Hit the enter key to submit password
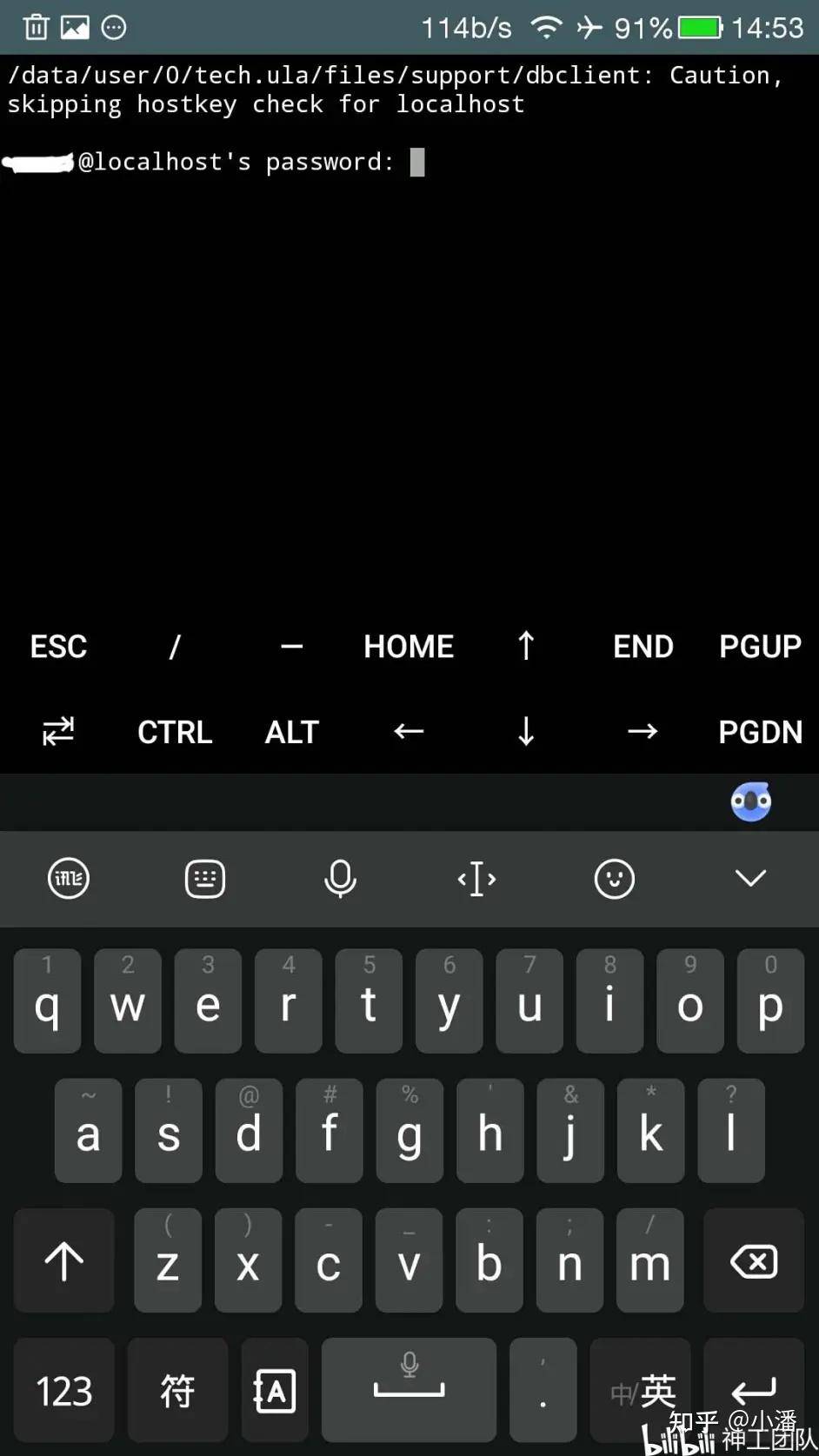Image resolution: width=819 pixels, height=1456 pixels. (x=753, y=1390)
